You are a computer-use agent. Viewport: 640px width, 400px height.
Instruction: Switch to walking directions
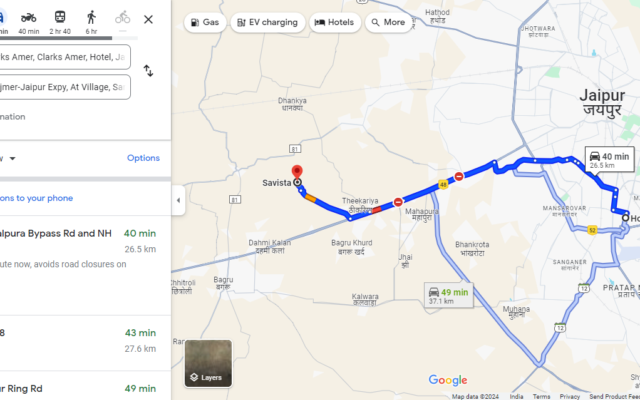tap(91, 17)
